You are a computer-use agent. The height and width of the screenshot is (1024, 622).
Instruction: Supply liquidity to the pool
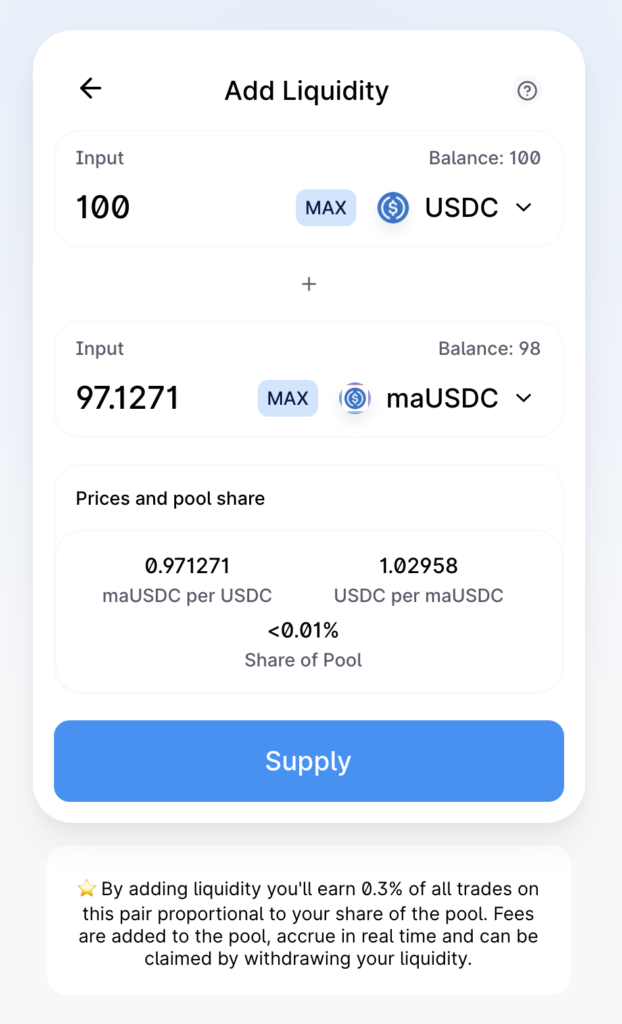pos(309,761)
